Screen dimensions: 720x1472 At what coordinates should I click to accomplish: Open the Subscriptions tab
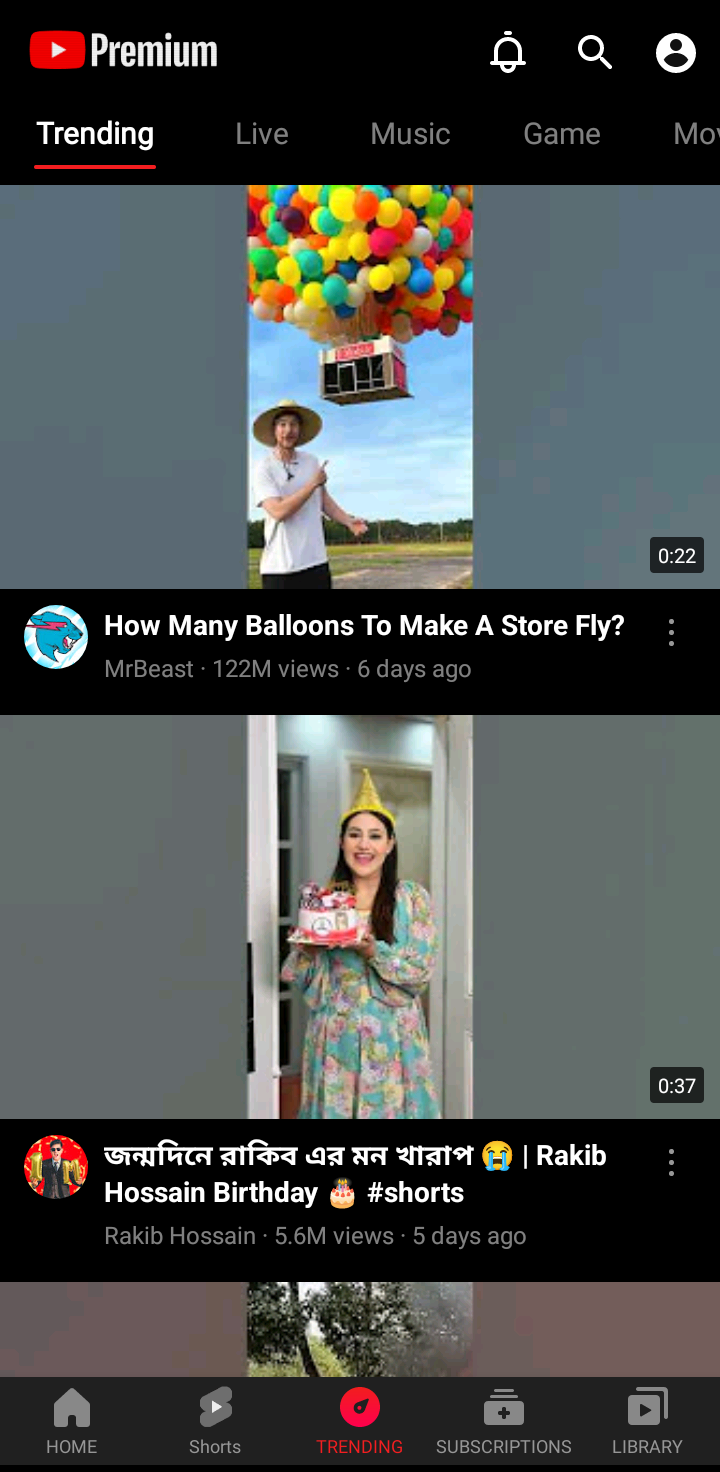click(504, 1421)
